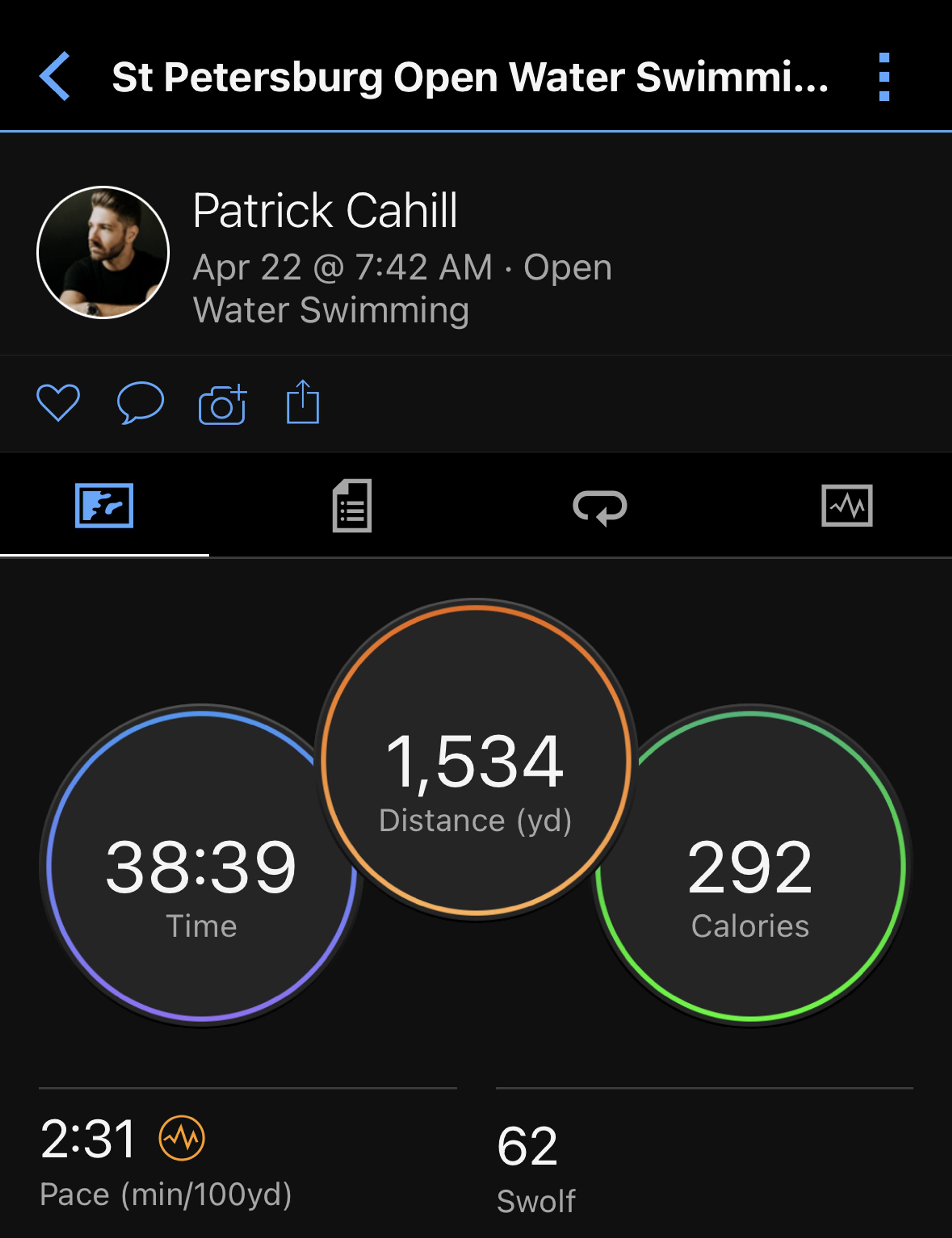952x1238 pixels.
Task: Go back using the arrow
Action: pyautogui.click(x=55, y=76)
